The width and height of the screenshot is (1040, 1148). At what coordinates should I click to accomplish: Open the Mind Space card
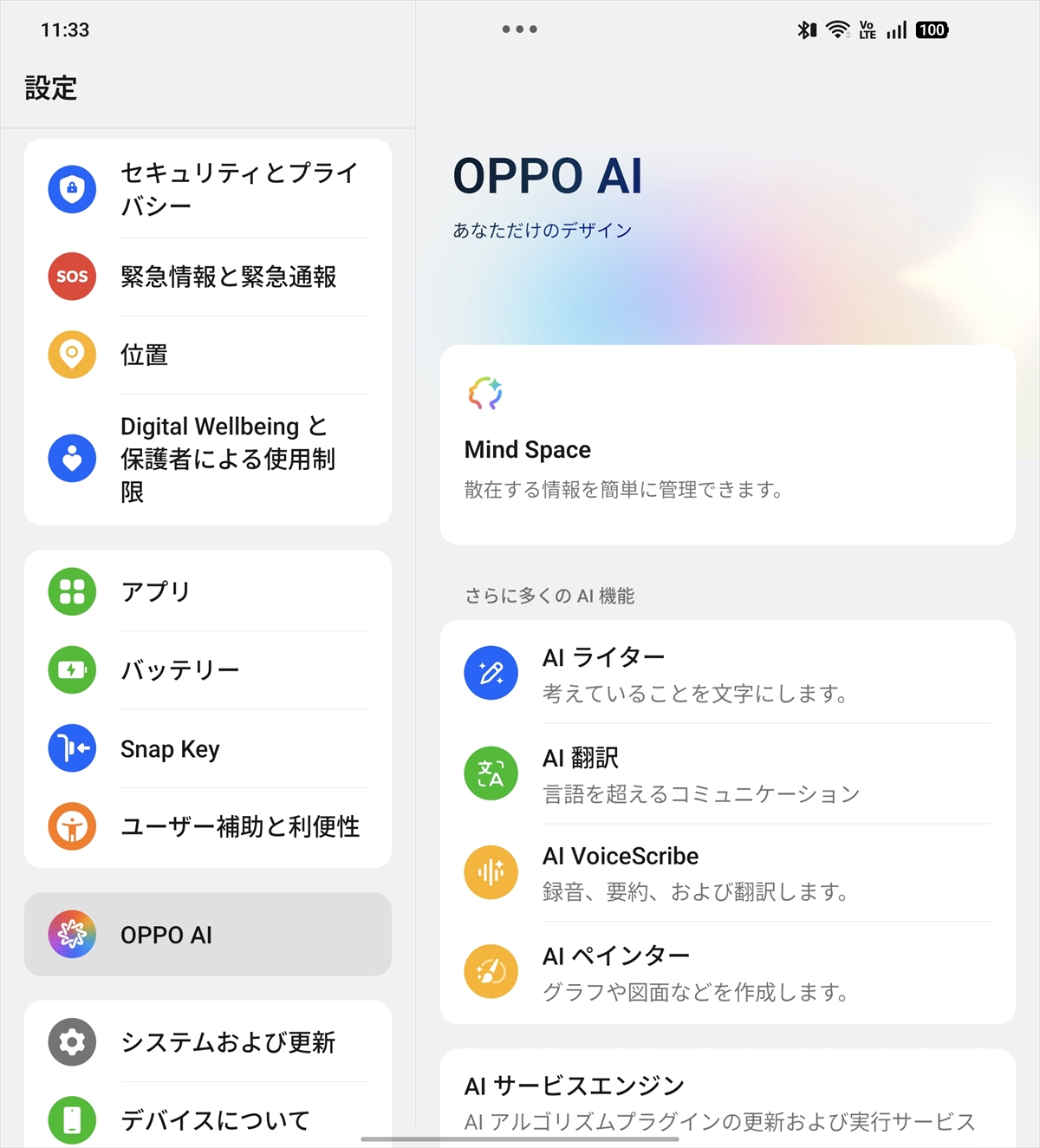coord(727,445)
